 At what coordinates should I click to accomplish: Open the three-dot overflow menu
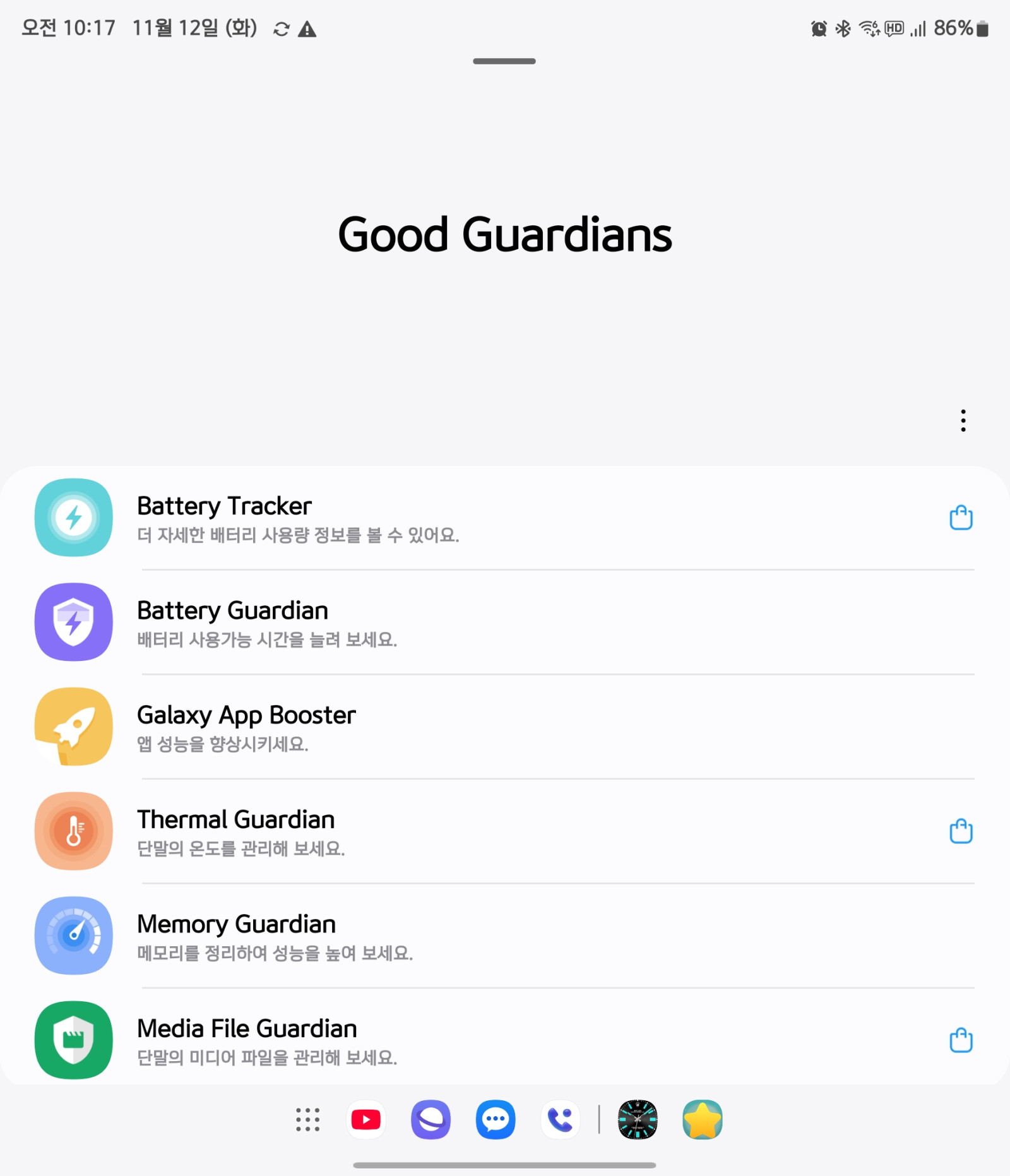click(x=963, y=420)
